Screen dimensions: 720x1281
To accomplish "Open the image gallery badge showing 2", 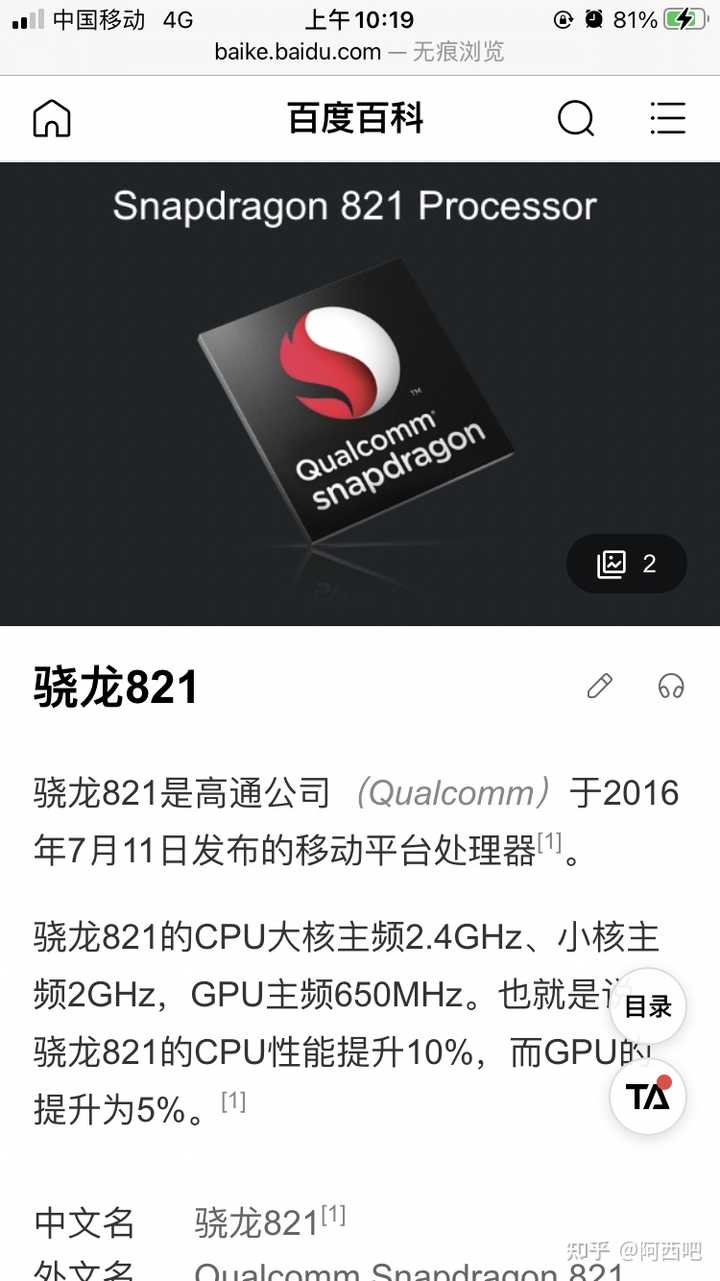I will 626,563.
